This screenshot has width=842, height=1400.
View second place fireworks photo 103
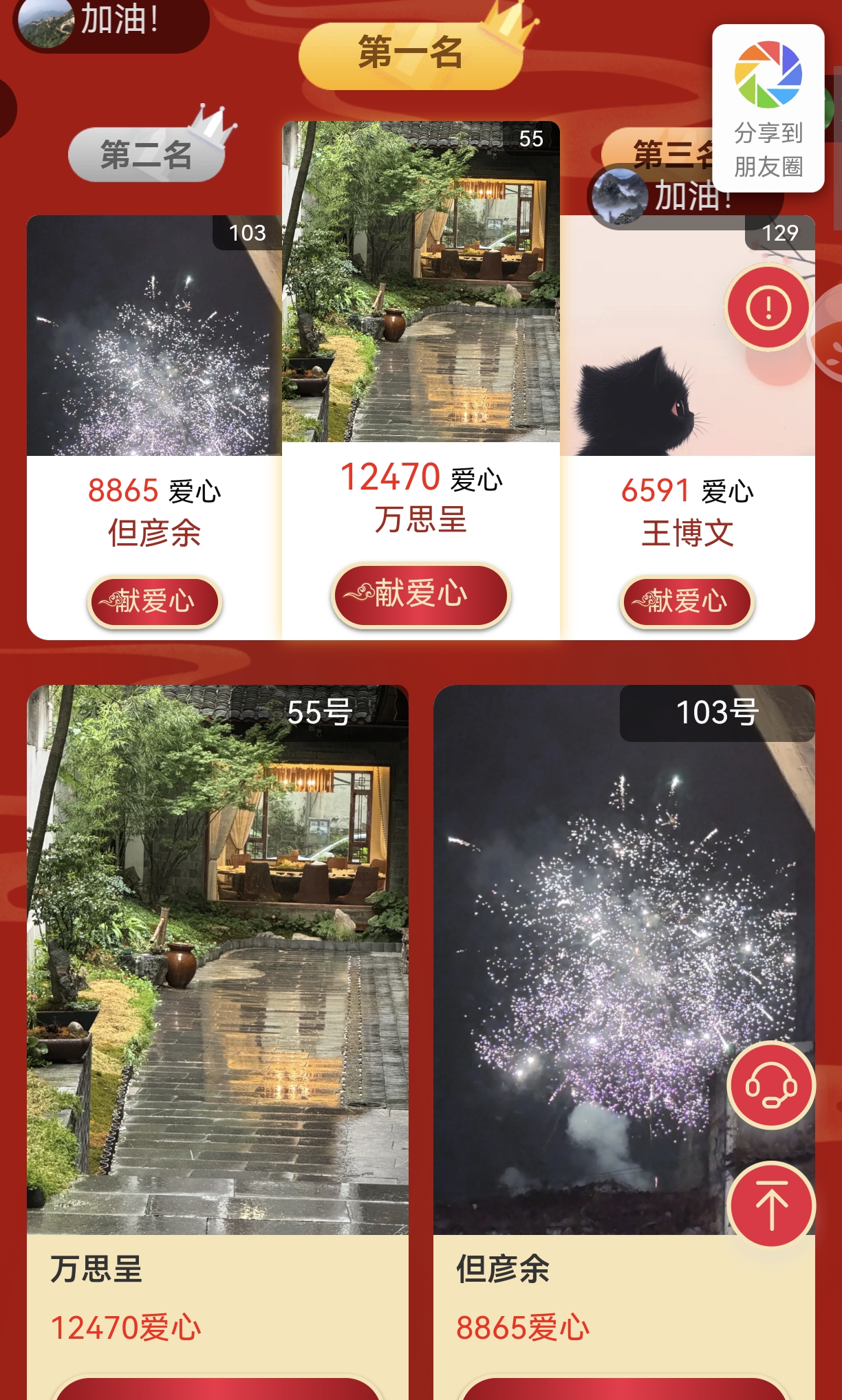(x=154, y=337)
